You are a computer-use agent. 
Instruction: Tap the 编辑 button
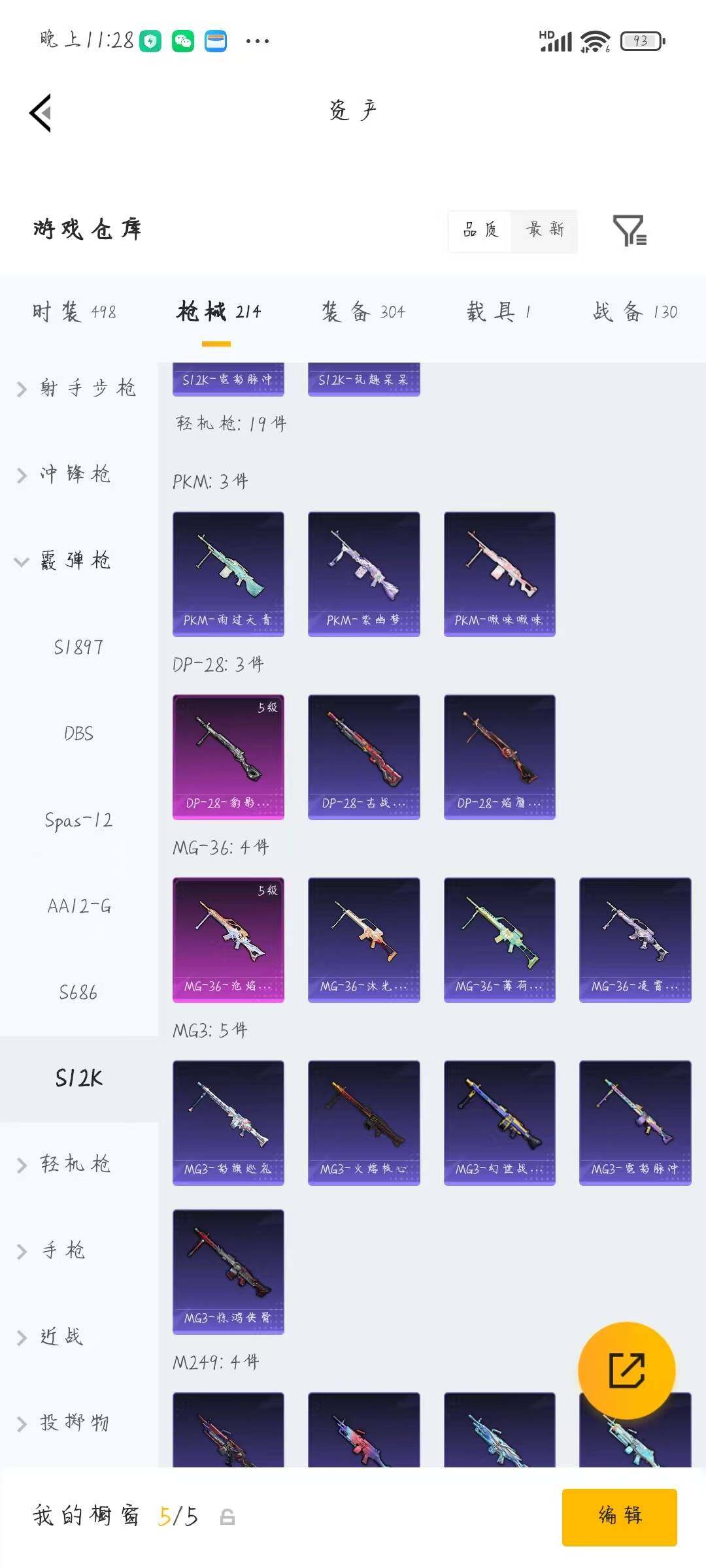[619, 1516]
